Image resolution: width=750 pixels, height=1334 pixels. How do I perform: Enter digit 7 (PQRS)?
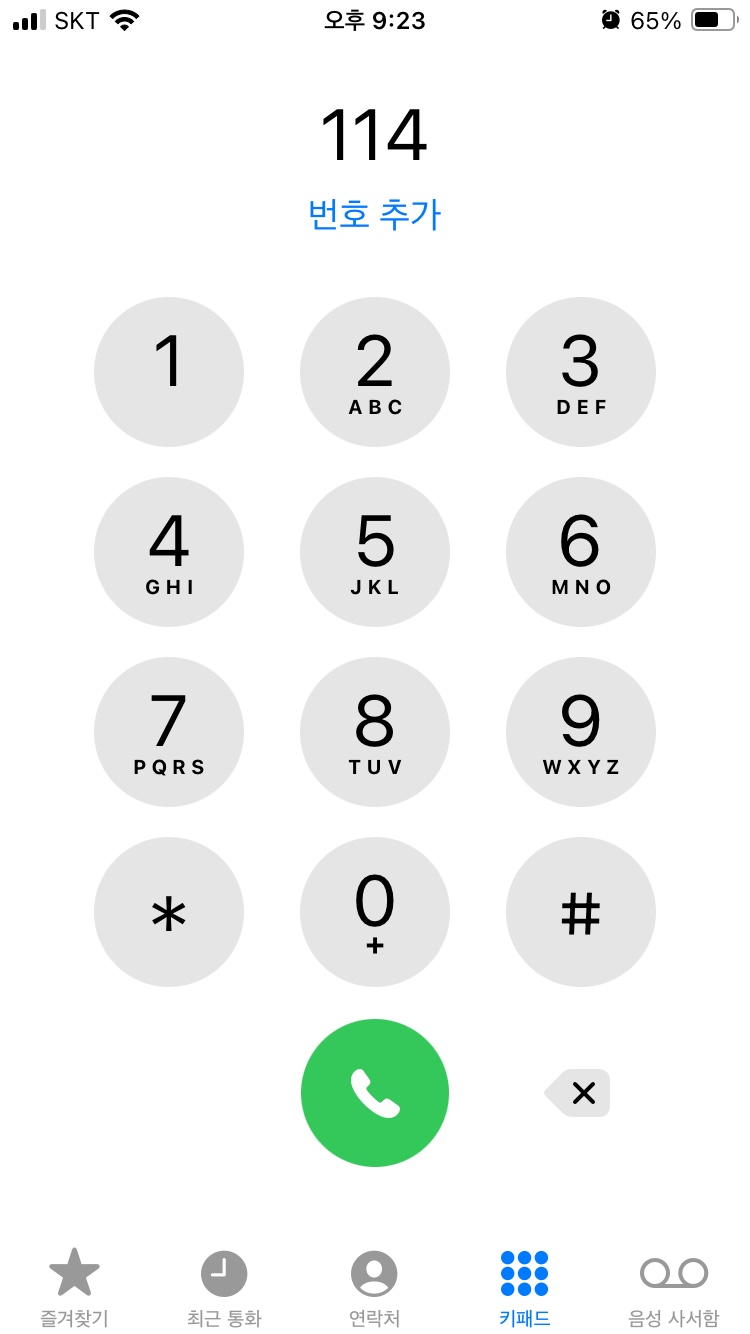(x=169, y=732)
